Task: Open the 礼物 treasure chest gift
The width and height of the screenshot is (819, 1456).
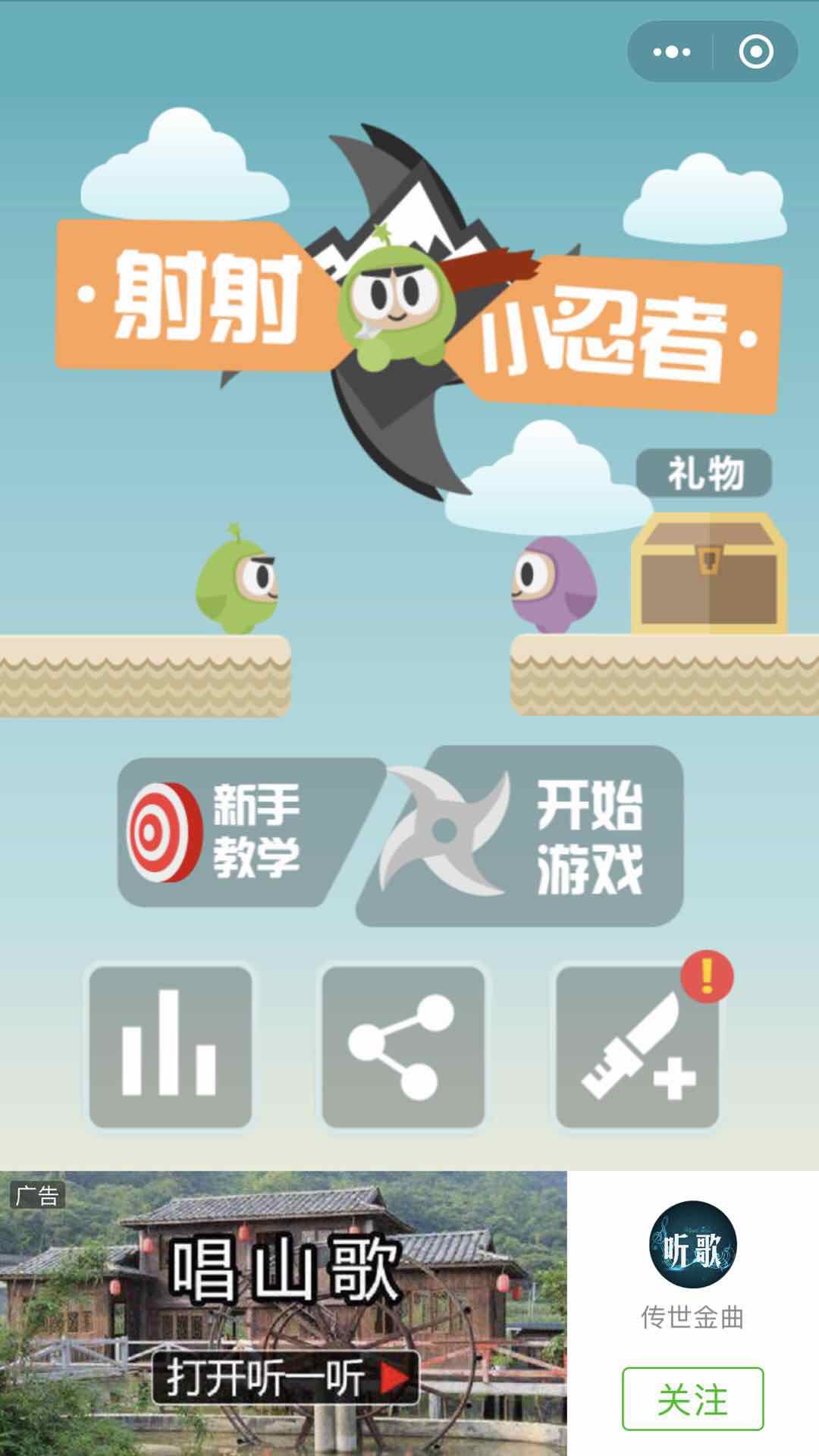Action: point(708,573)
